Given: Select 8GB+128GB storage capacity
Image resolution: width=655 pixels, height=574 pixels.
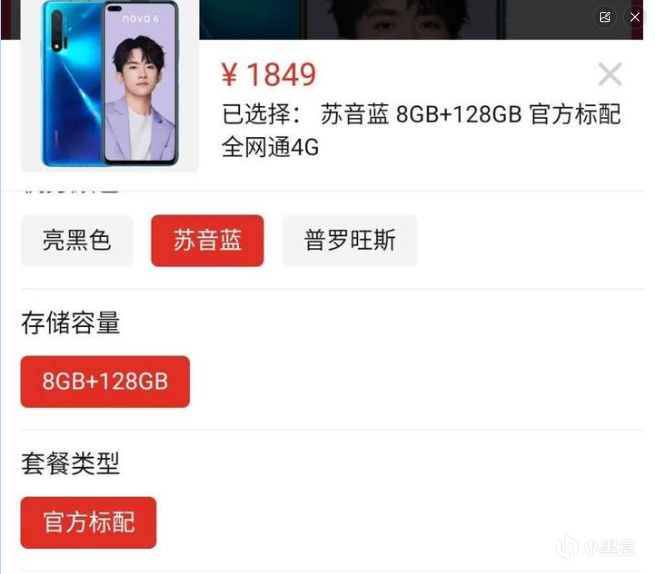Looking at the screenshot, I should pyautogui.click(x=105, y=382).
